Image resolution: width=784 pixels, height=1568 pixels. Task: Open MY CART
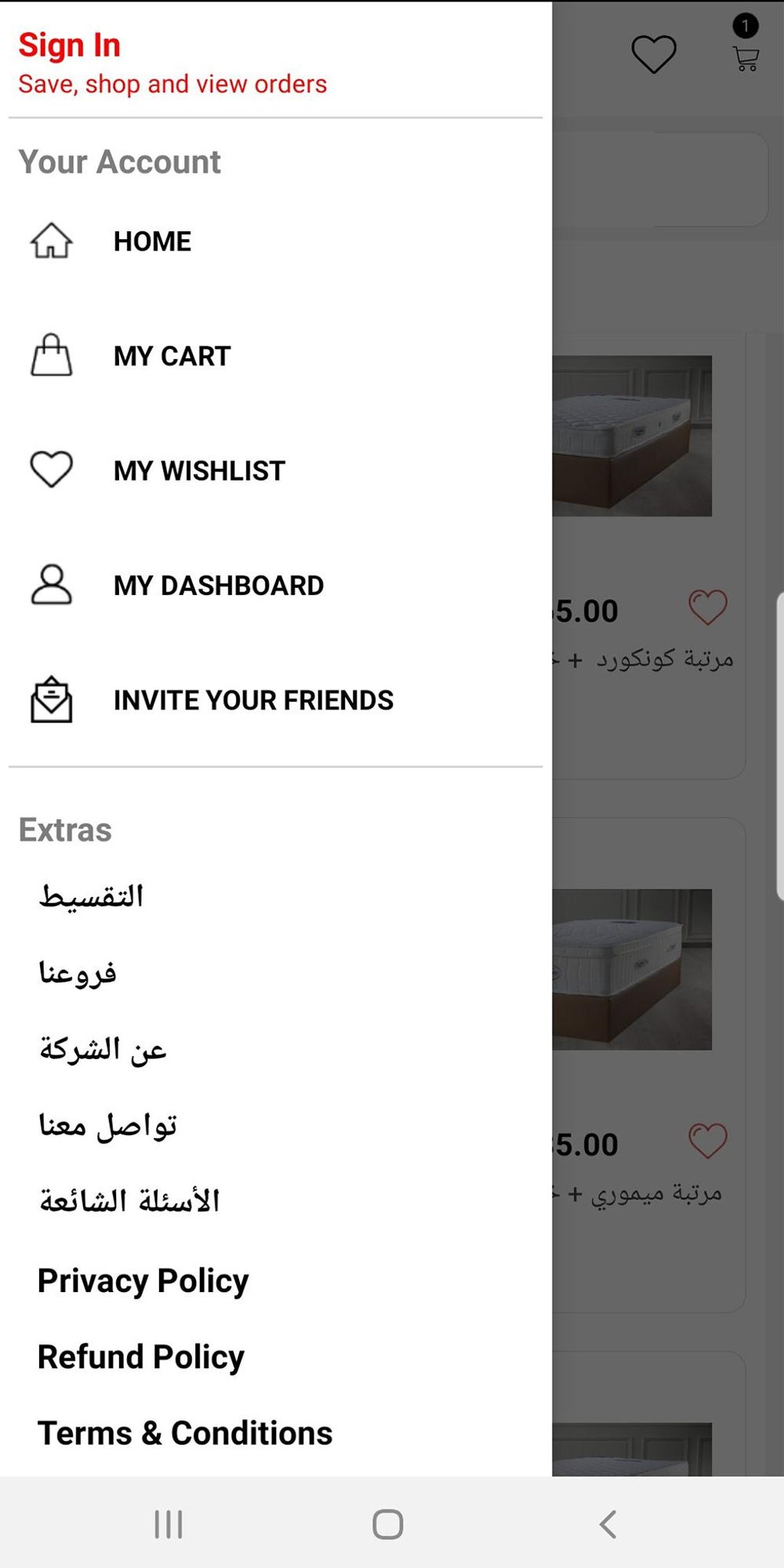[x=171, y=356]
